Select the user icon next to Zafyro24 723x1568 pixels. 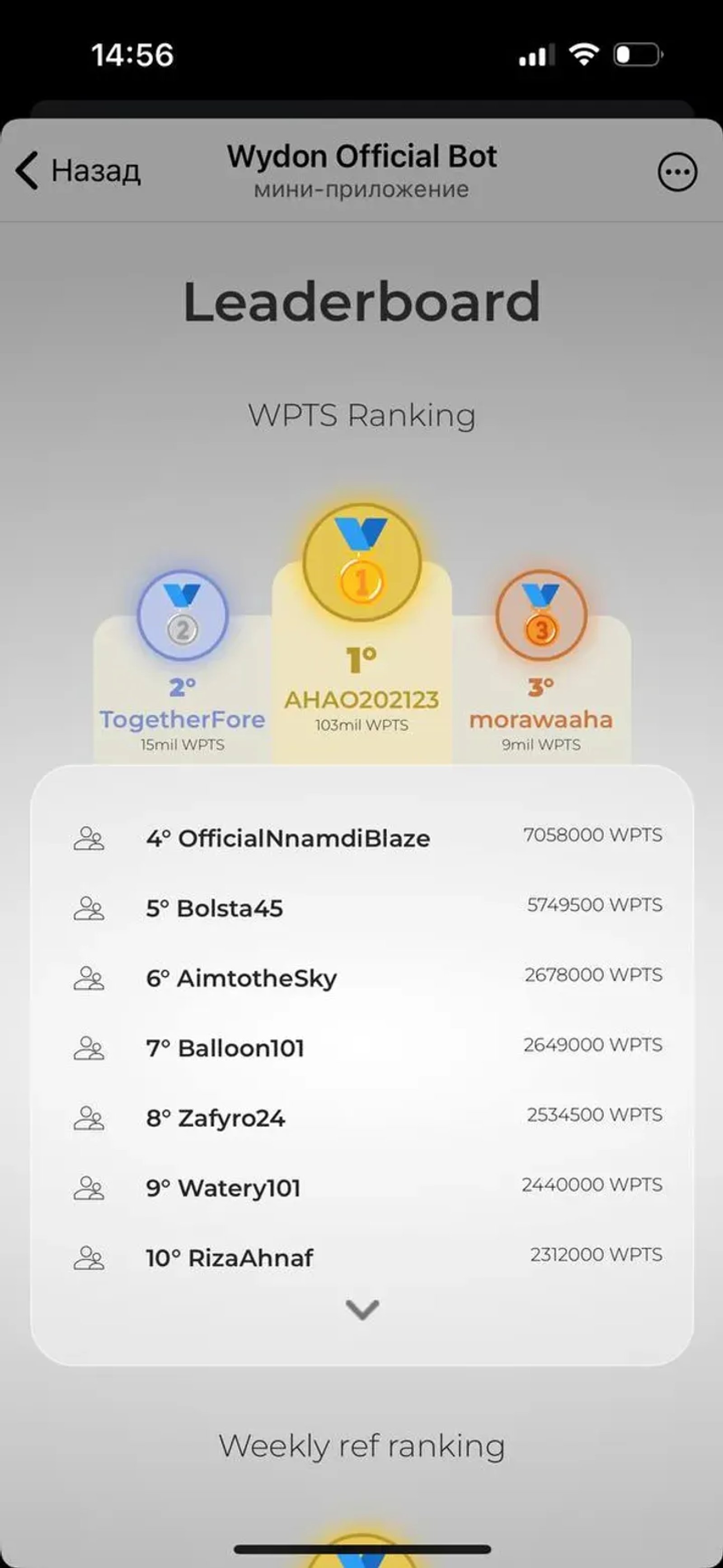pyautogui.click(x=89, y=1117)
